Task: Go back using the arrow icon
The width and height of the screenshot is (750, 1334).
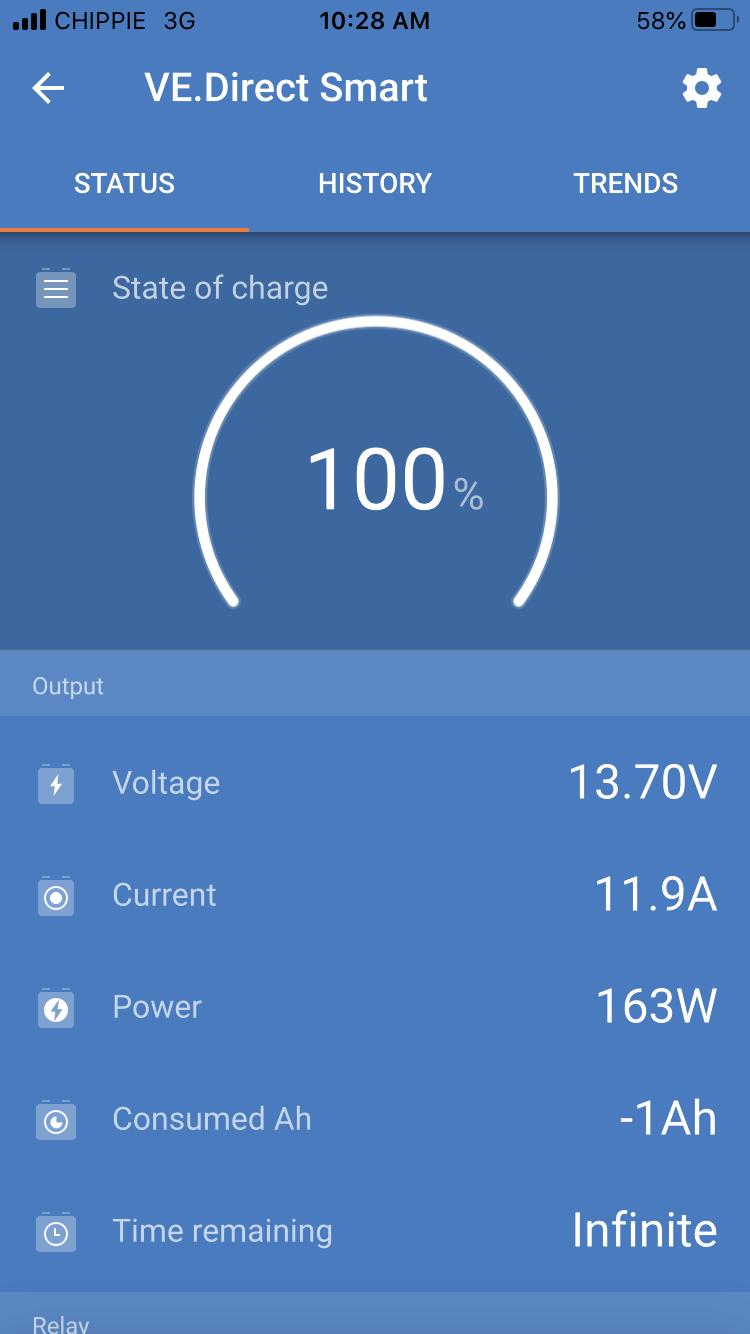Action: [48, 88]
